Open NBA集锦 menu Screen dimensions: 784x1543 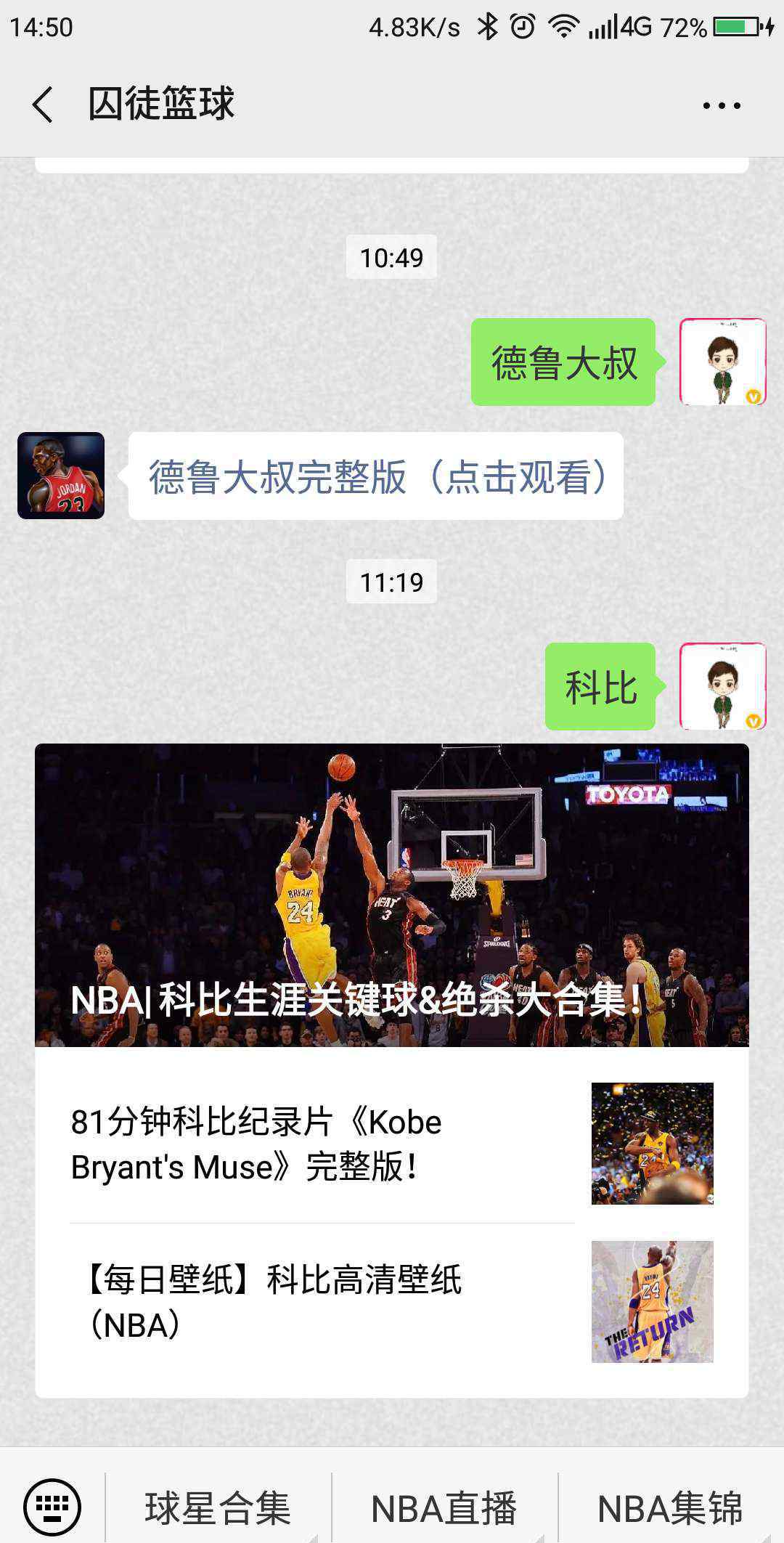tap(671, 1508)
